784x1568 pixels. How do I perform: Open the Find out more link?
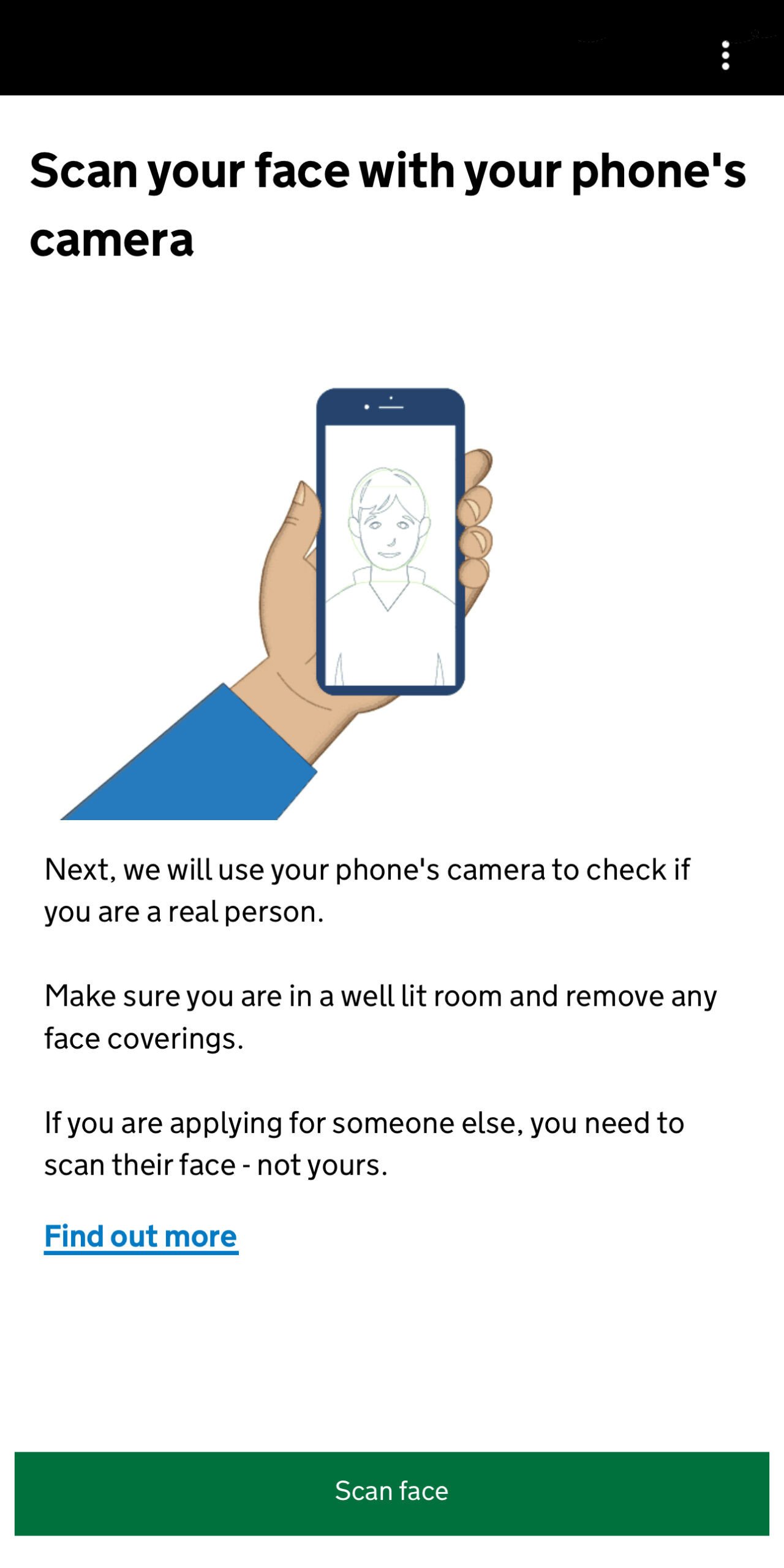[x=141, y=1236]
